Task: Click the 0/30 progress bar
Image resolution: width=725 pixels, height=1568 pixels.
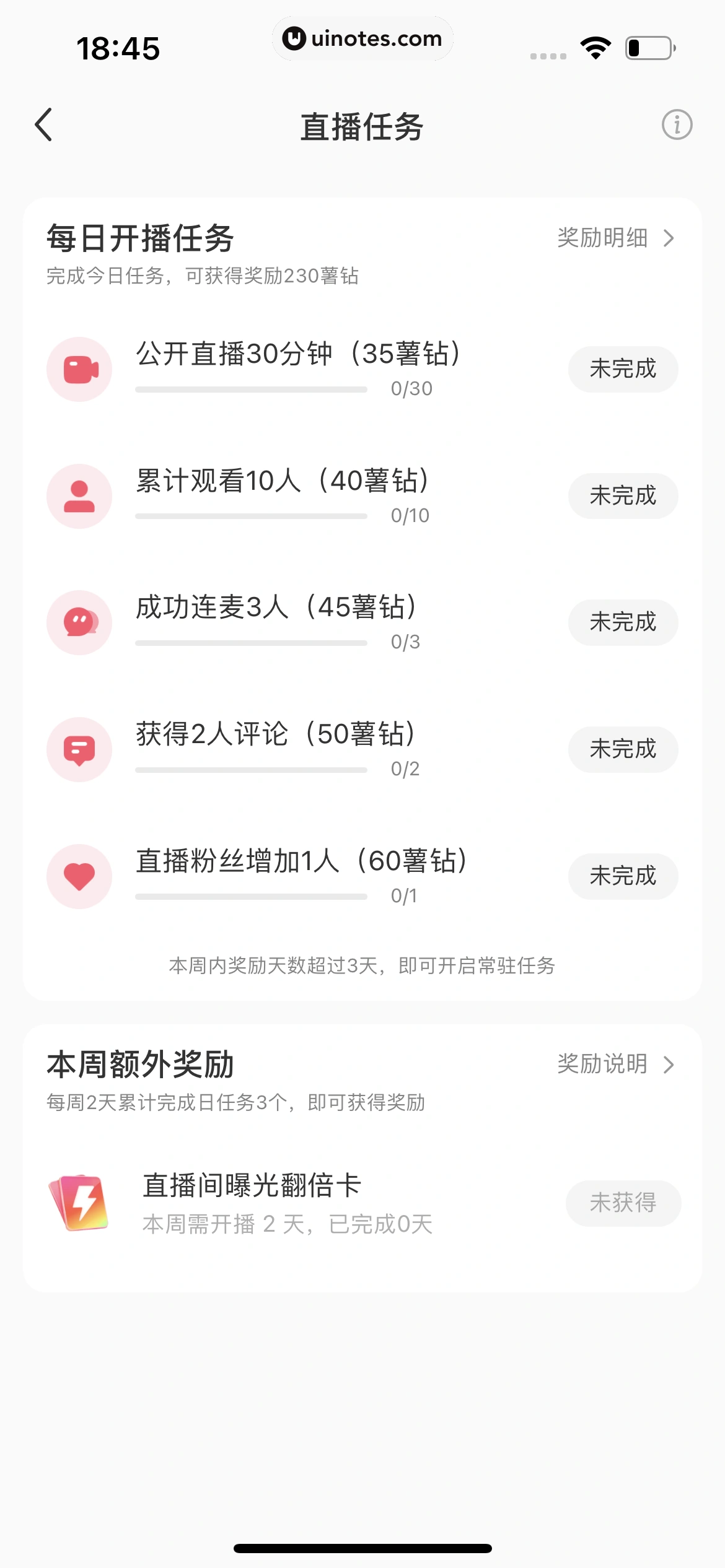Action: click(252, 388)
